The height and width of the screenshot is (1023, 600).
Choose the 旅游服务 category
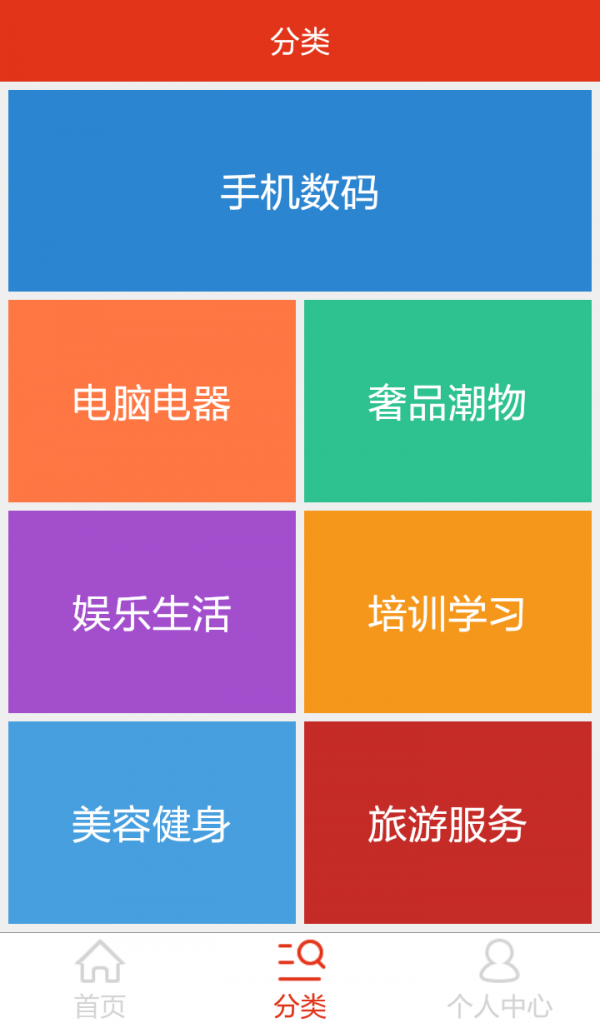[x=448, y=823]
